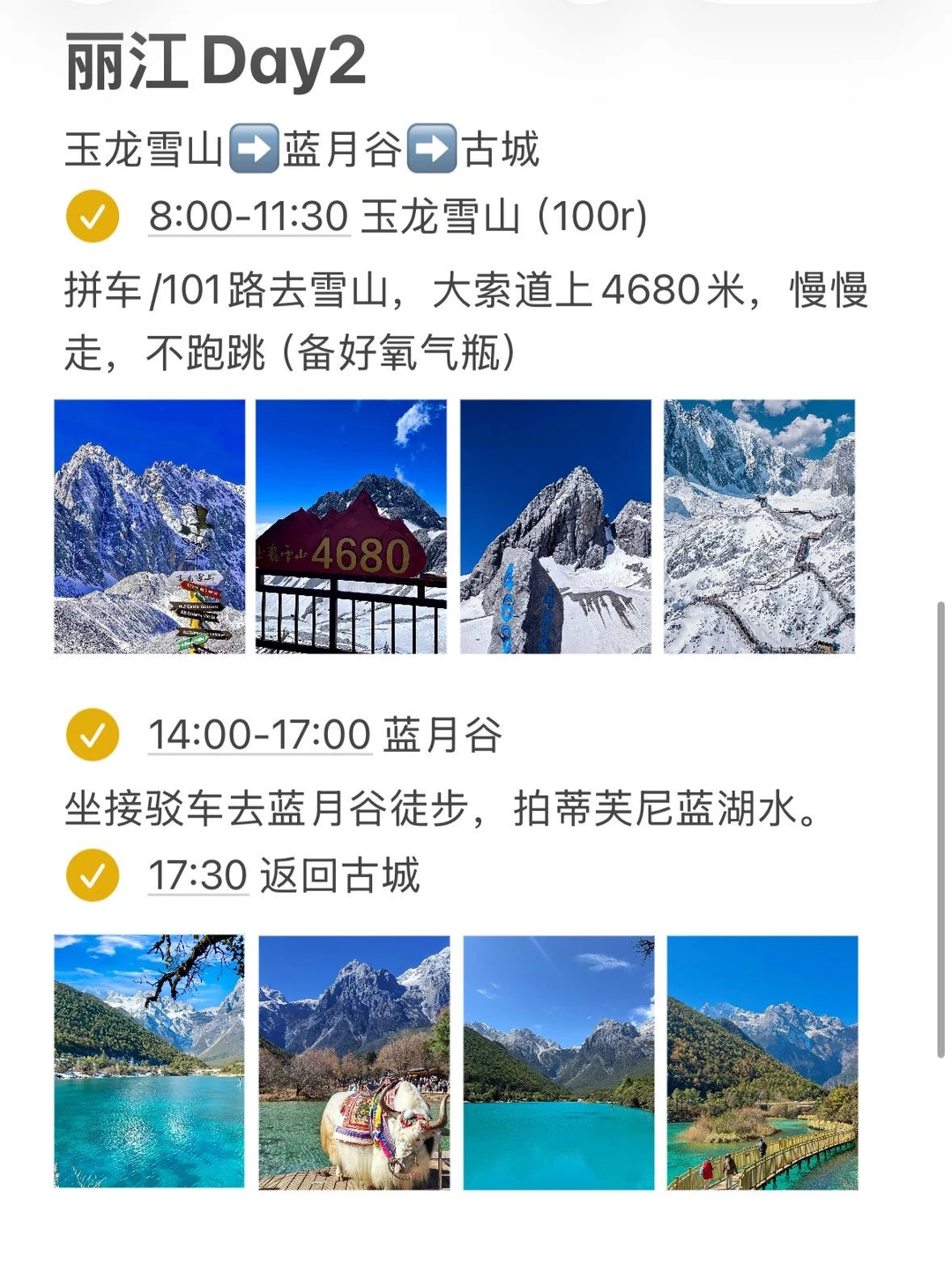Enlarge the wooden boardwalk lake photo
The height and width of the screenshot is (1264, 952).
click(x=762, y=1062)
